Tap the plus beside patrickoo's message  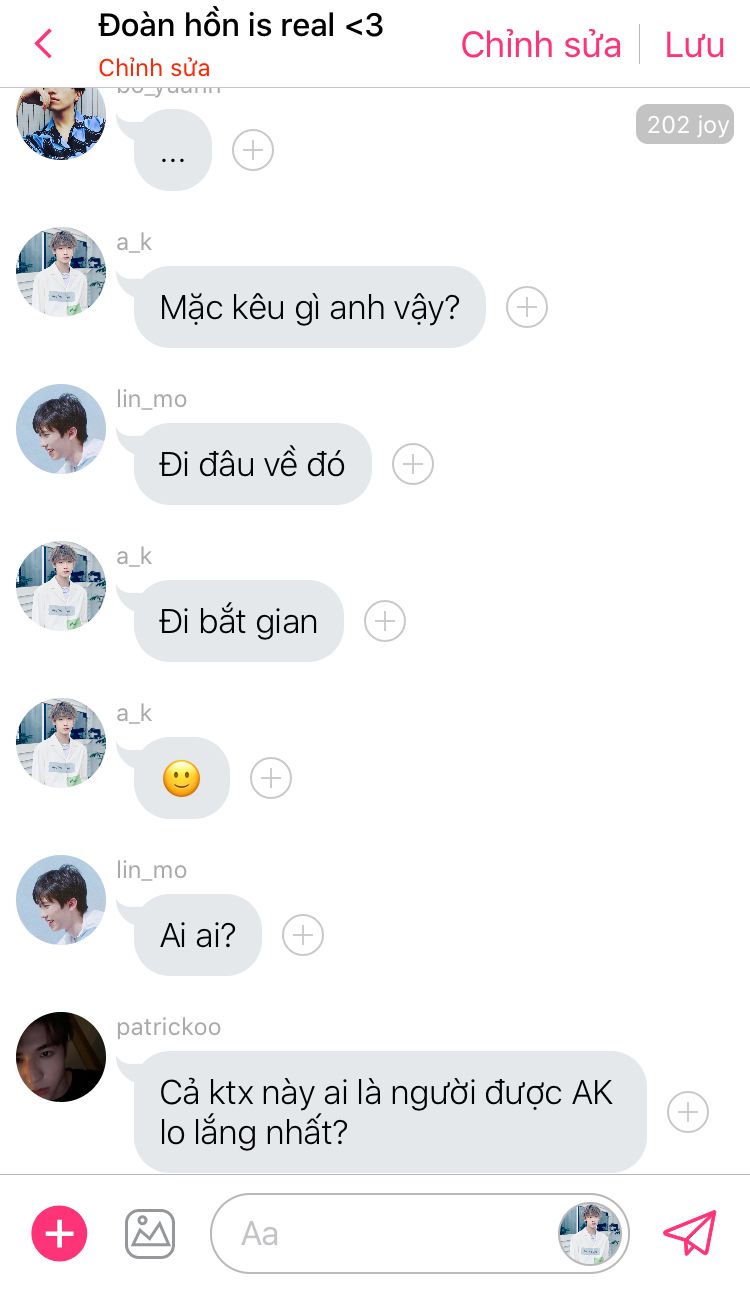coord(688,1112)
